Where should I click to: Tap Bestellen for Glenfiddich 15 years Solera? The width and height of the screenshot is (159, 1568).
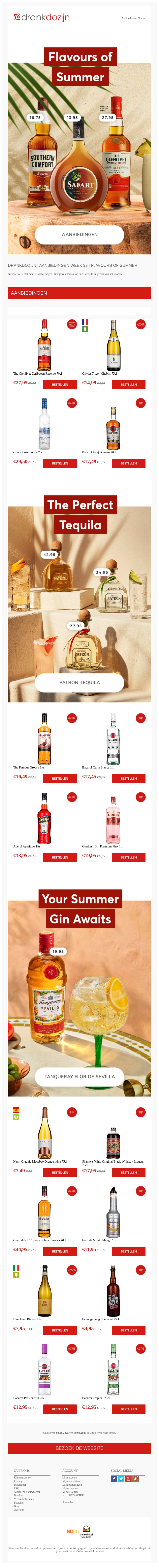(60, 1251)
